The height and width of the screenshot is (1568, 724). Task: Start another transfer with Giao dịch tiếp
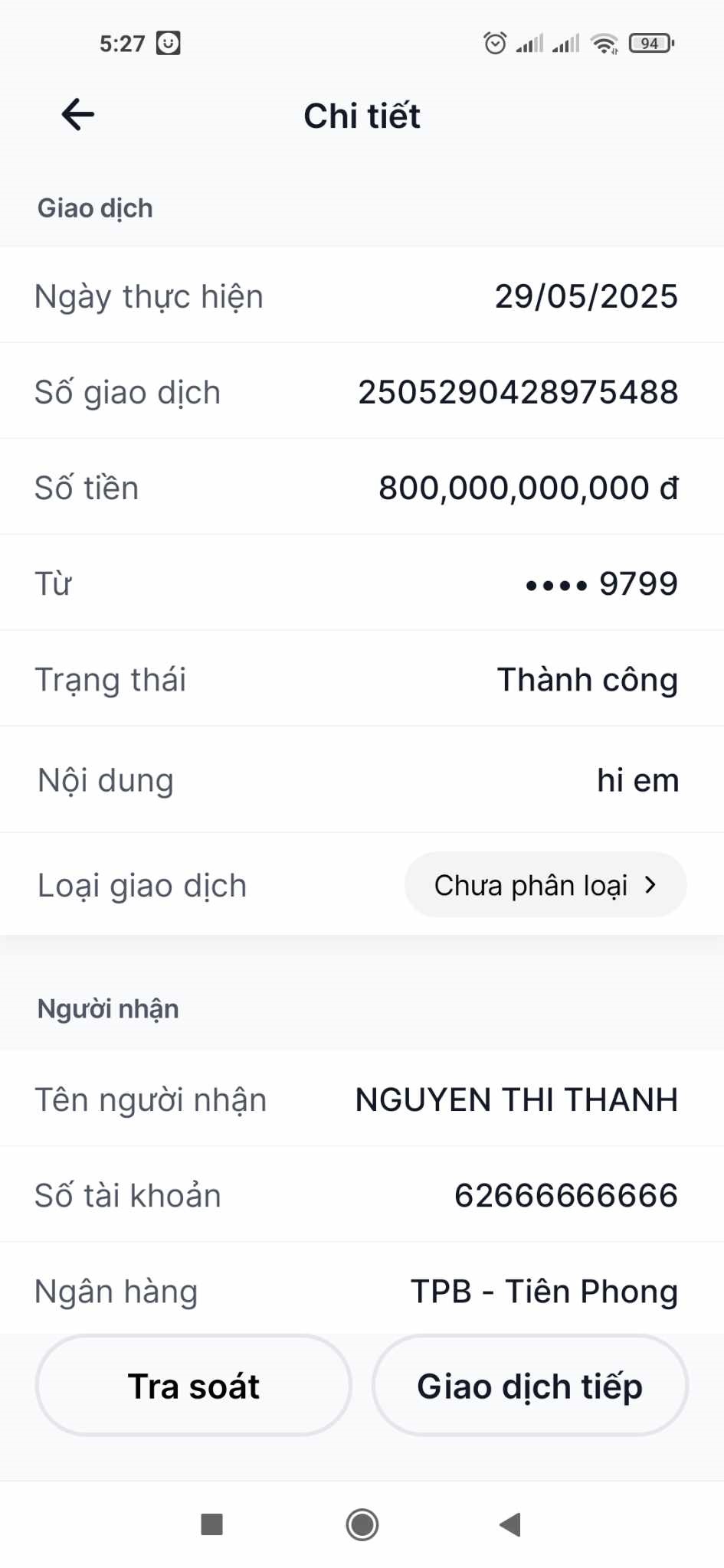(x=529, y=1386)
